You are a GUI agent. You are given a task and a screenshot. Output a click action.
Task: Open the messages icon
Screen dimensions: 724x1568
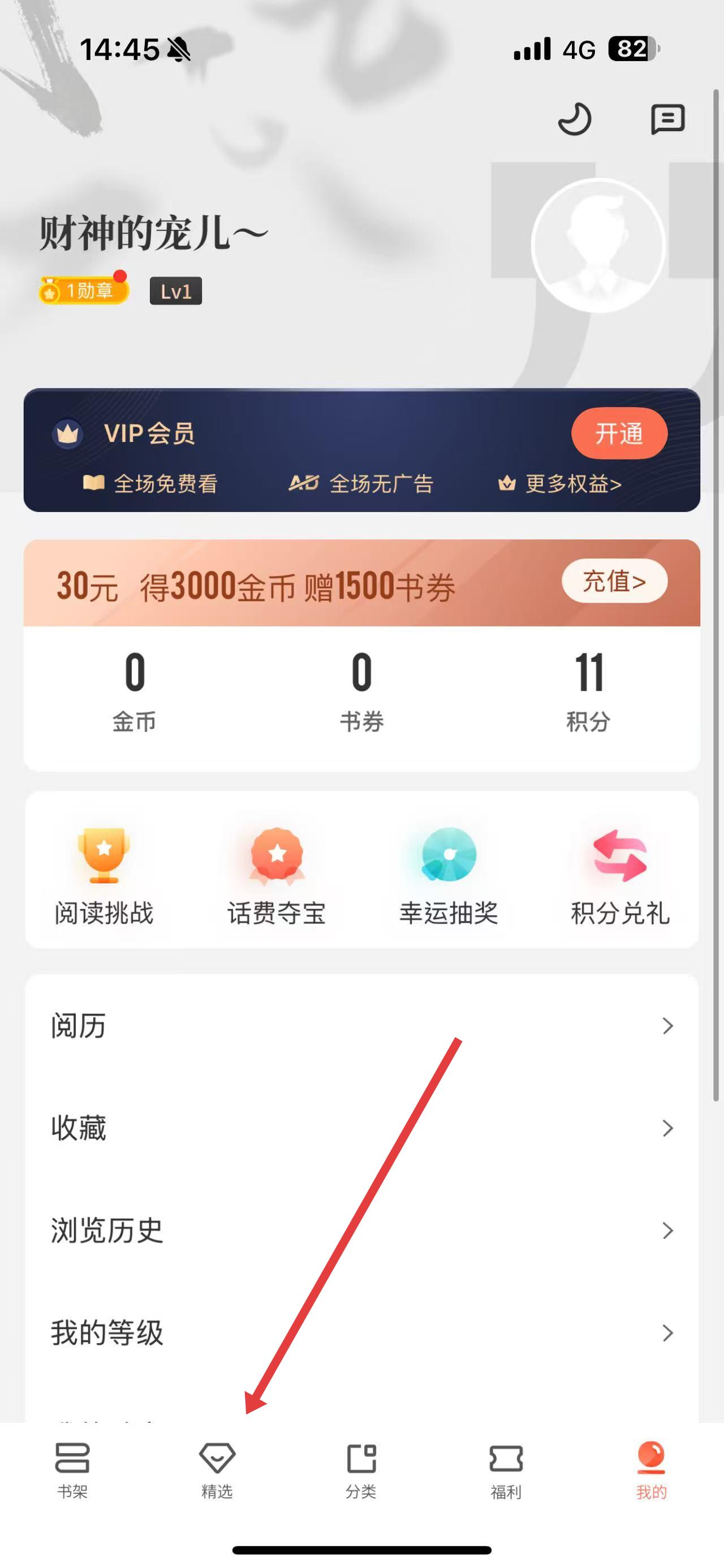coord(667,119)
